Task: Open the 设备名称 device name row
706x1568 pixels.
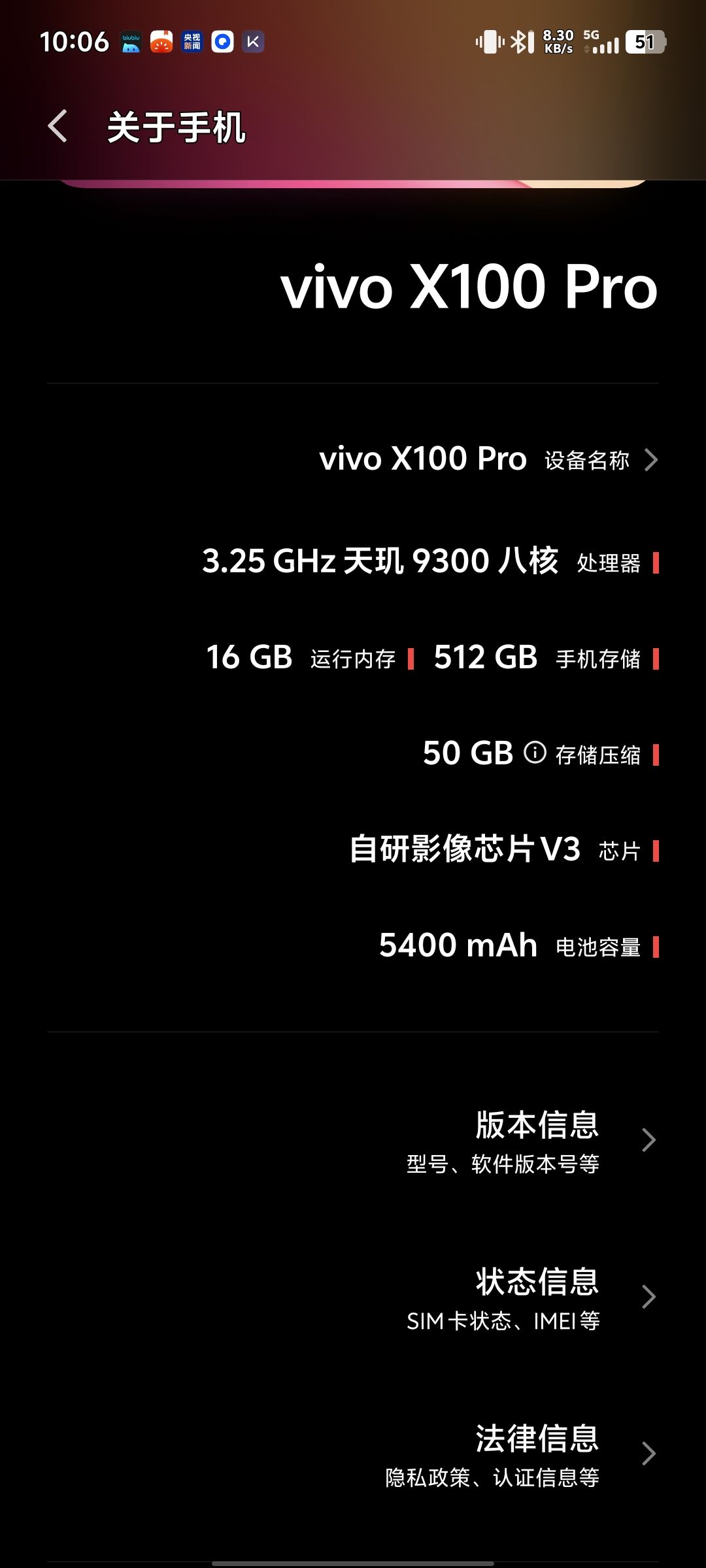Action: click(353, 459)
